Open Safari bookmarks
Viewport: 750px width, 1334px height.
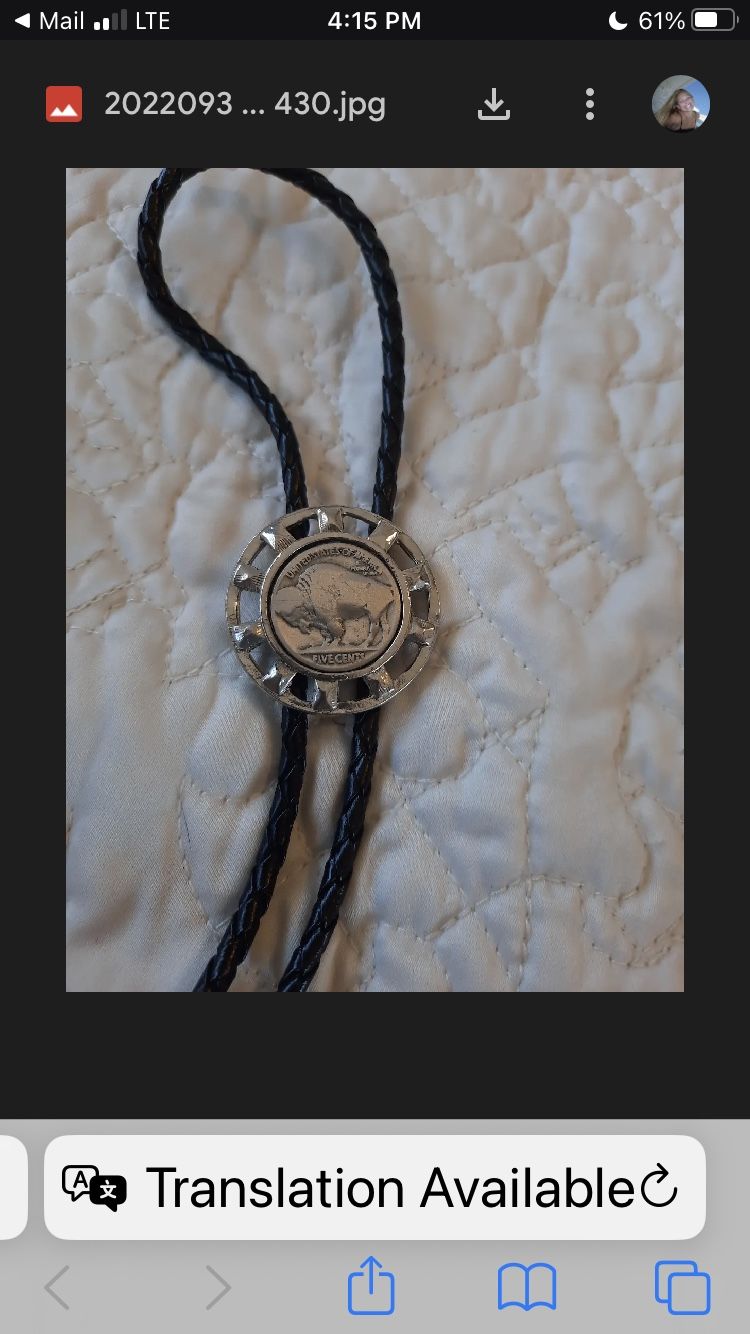pos(527,1287)
